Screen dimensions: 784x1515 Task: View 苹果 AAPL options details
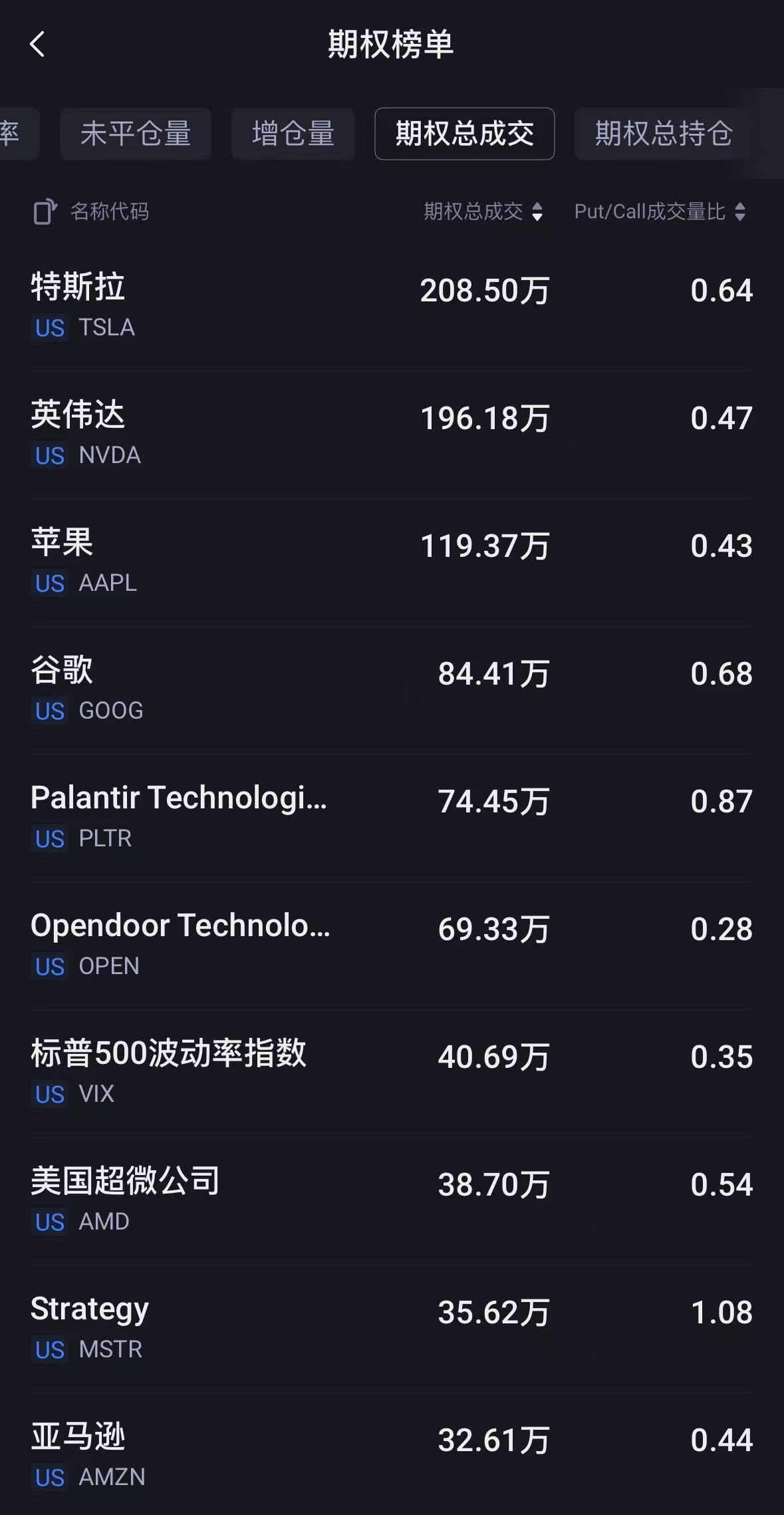(392, 562)
